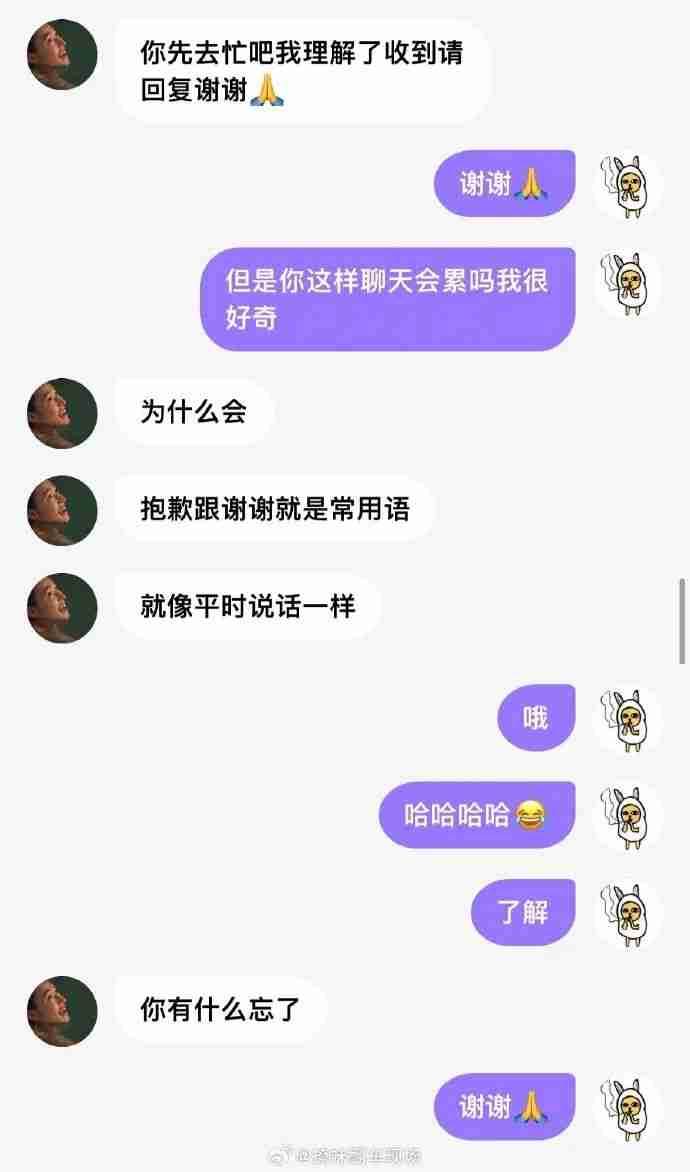Open sender's avatar beside "为什么会" message
The image size is (690, 1172).
pyautogui.click(x=62, y=413)
